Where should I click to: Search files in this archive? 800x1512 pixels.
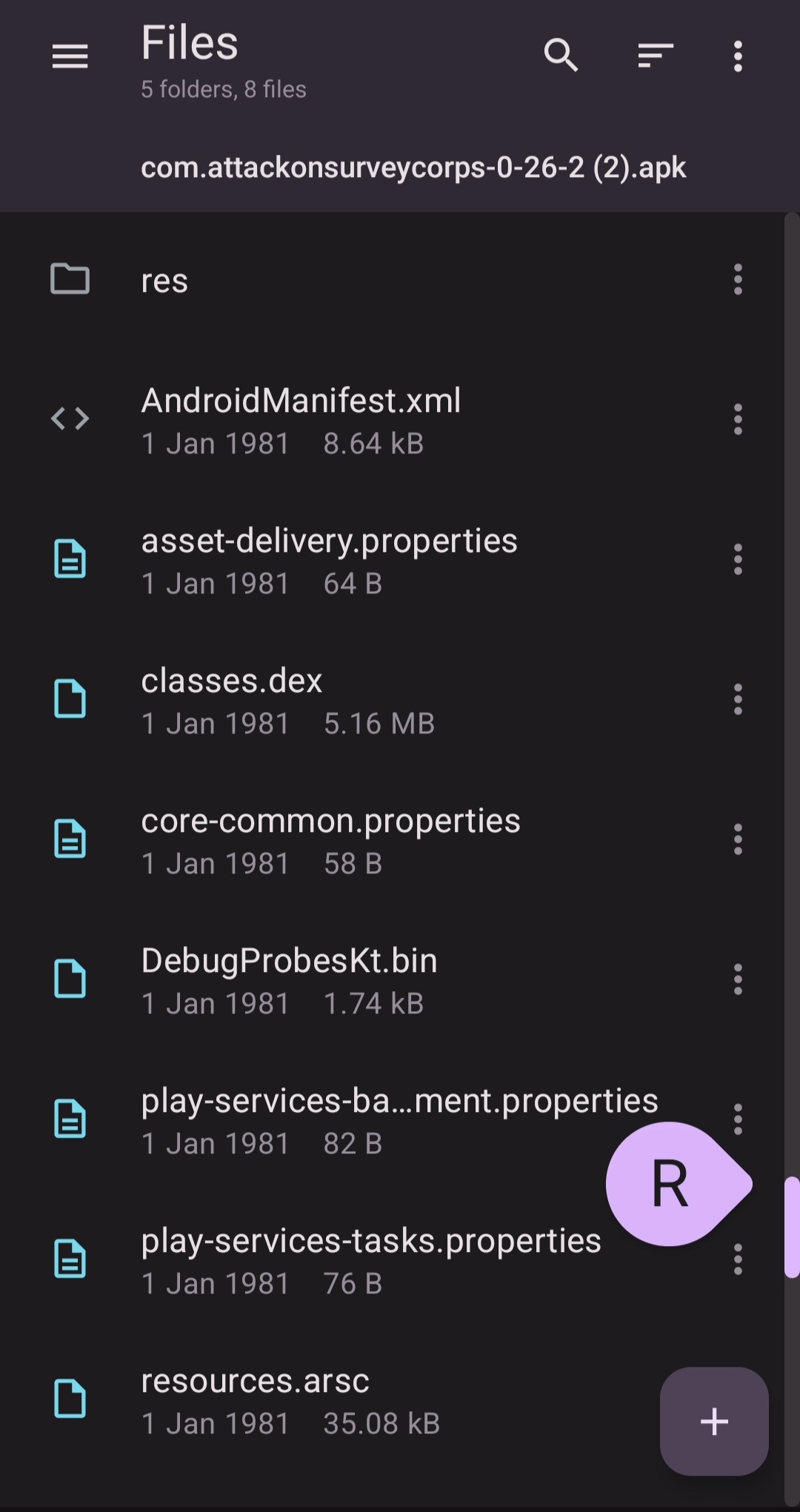pyautogui.click(x=561, y=56)
